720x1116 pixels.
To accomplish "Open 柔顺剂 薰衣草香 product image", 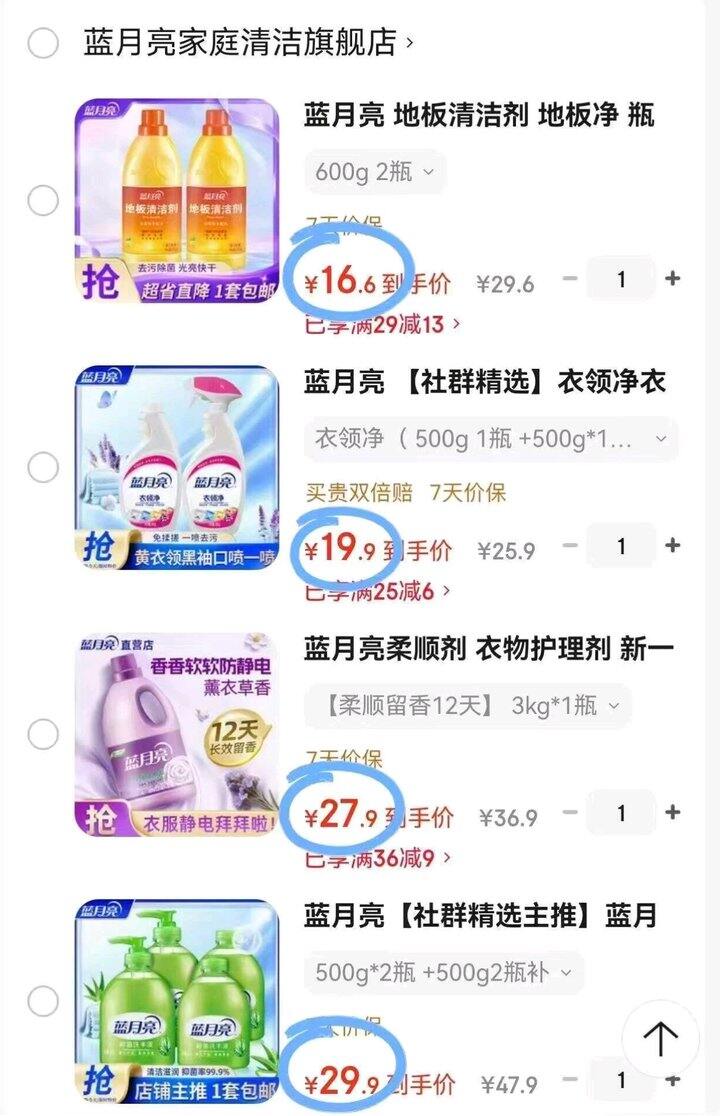I will [178, 735].
